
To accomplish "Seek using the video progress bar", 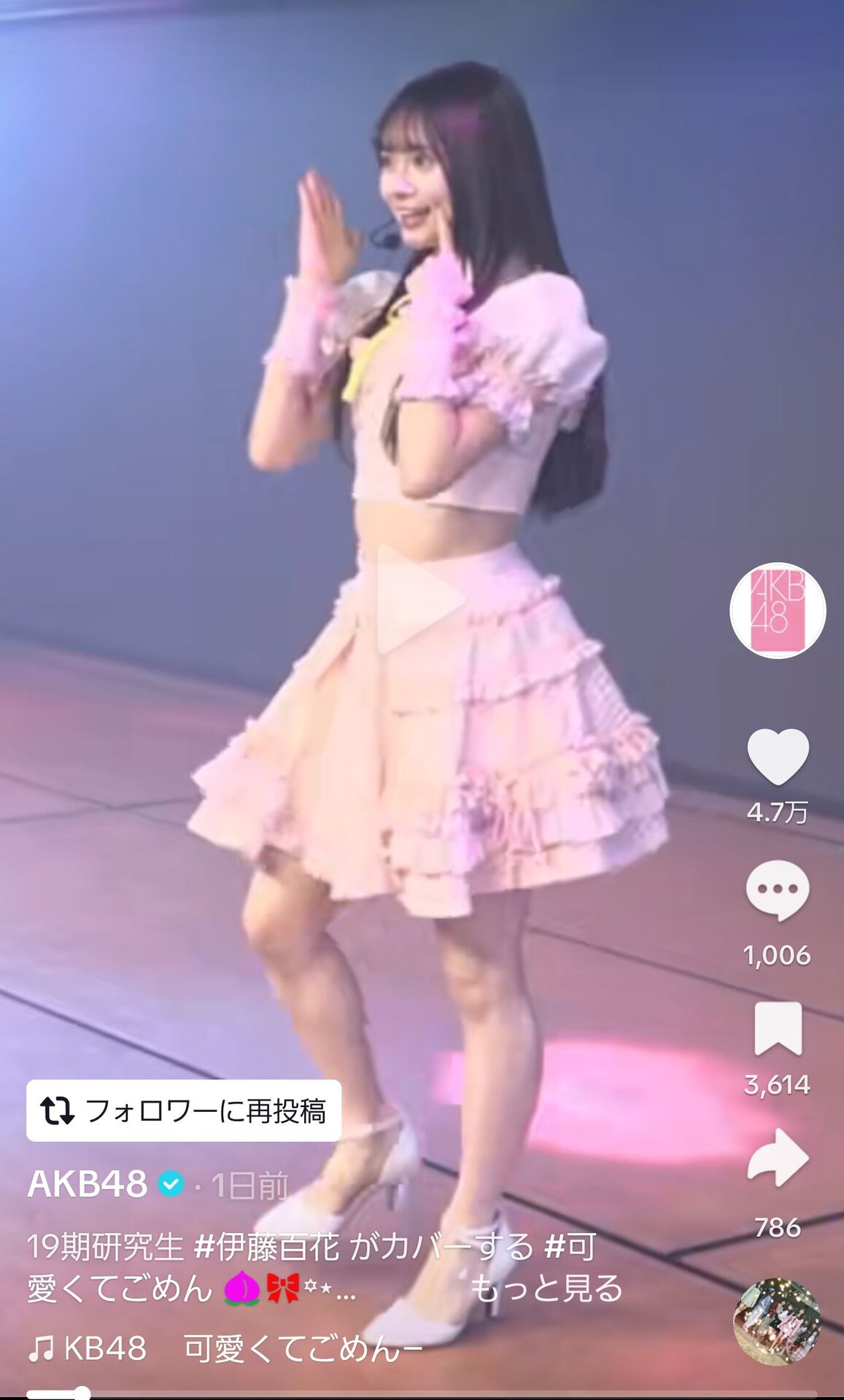I will 422,1393.
